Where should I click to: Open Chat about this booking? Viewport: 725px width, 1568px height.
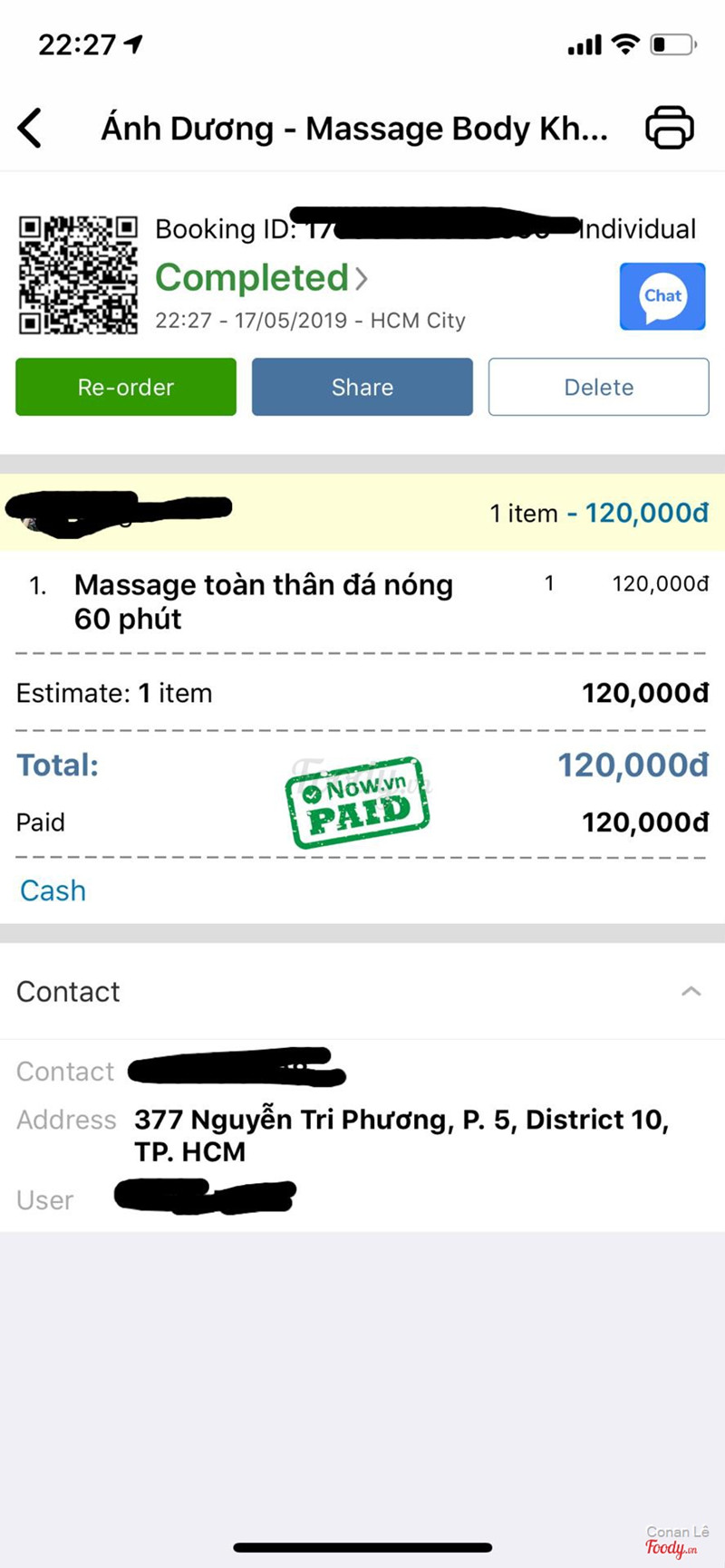click(x=662, y=296)
